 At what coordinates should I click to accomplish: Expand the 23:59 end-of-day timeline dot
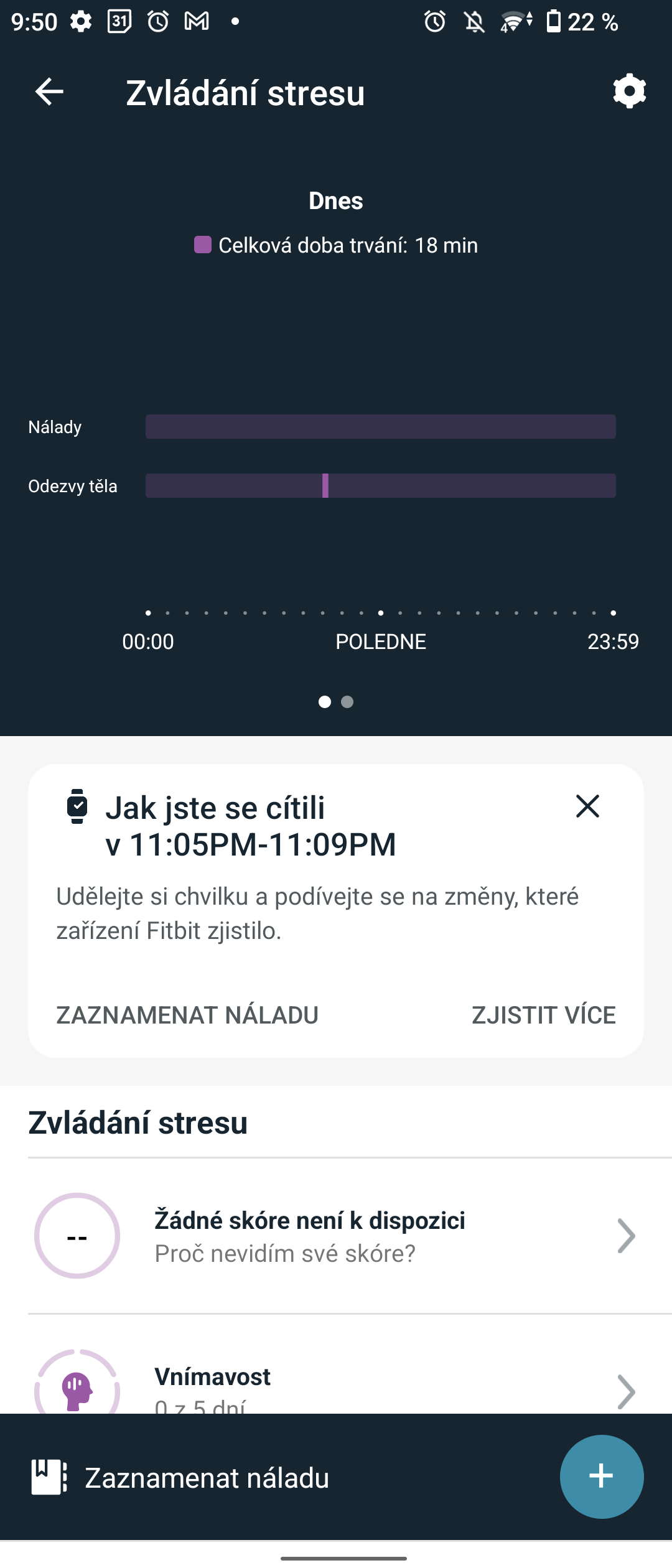click(614, 613)
